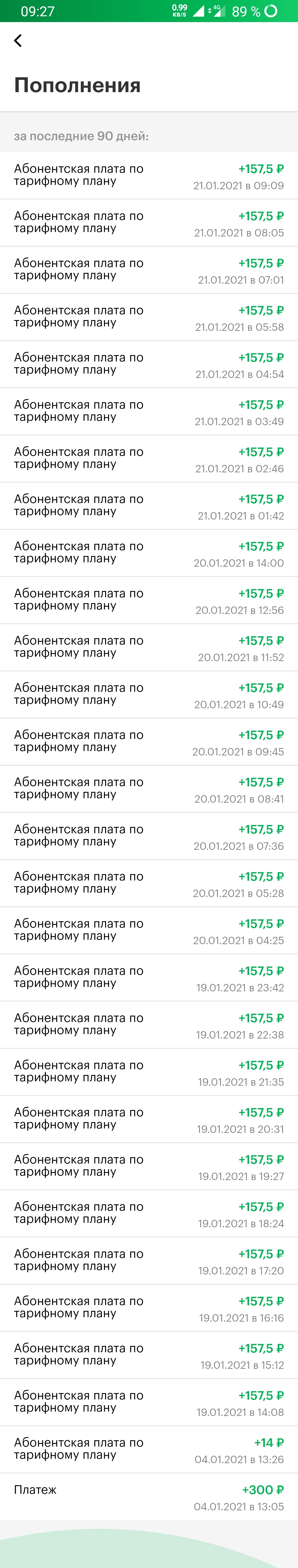The height and width of the screenshot is (1568, 298).
Task: View the top-up from 19.01.2021 at 23:42
Action: click(149, 978)
